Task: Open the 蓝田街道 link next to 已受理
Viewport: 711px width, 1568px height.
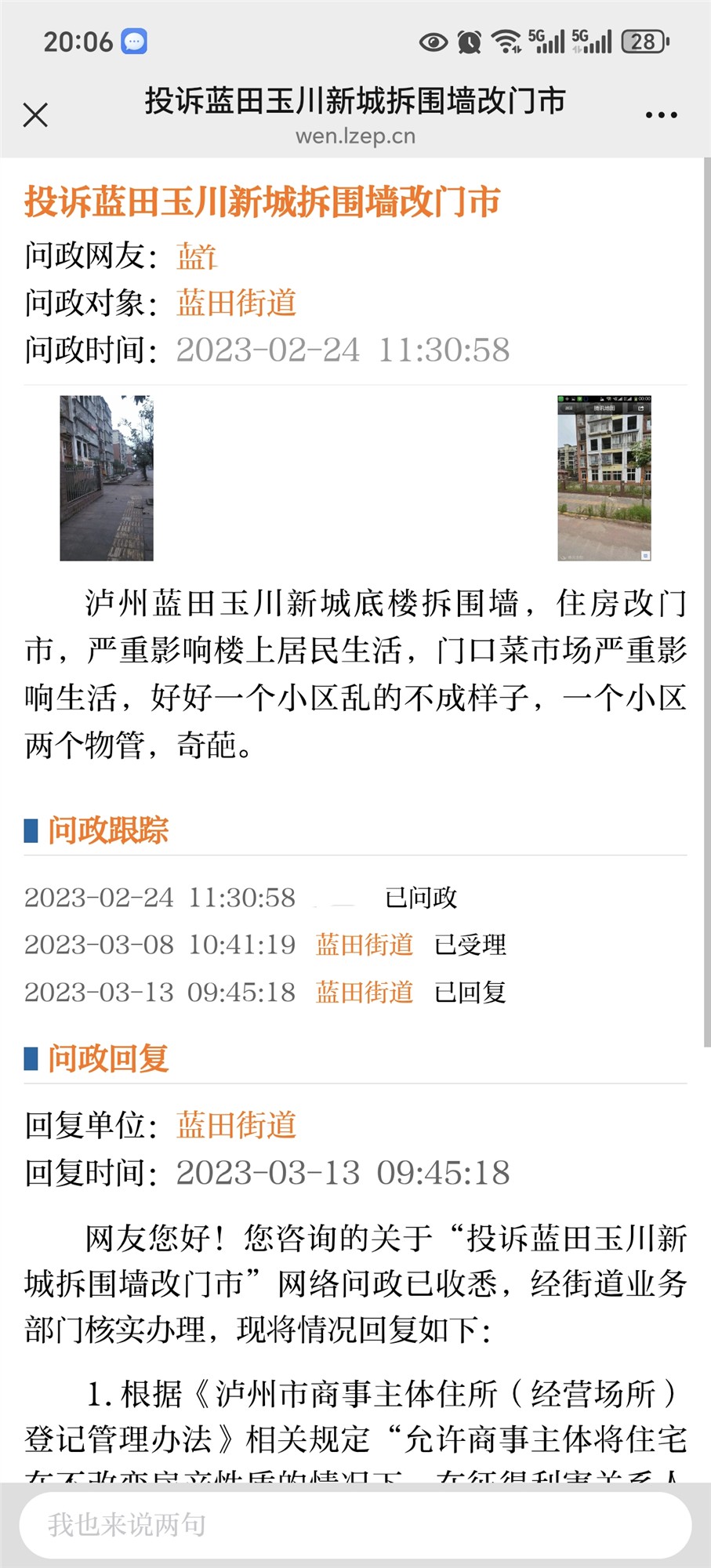Action: [365, 945]
